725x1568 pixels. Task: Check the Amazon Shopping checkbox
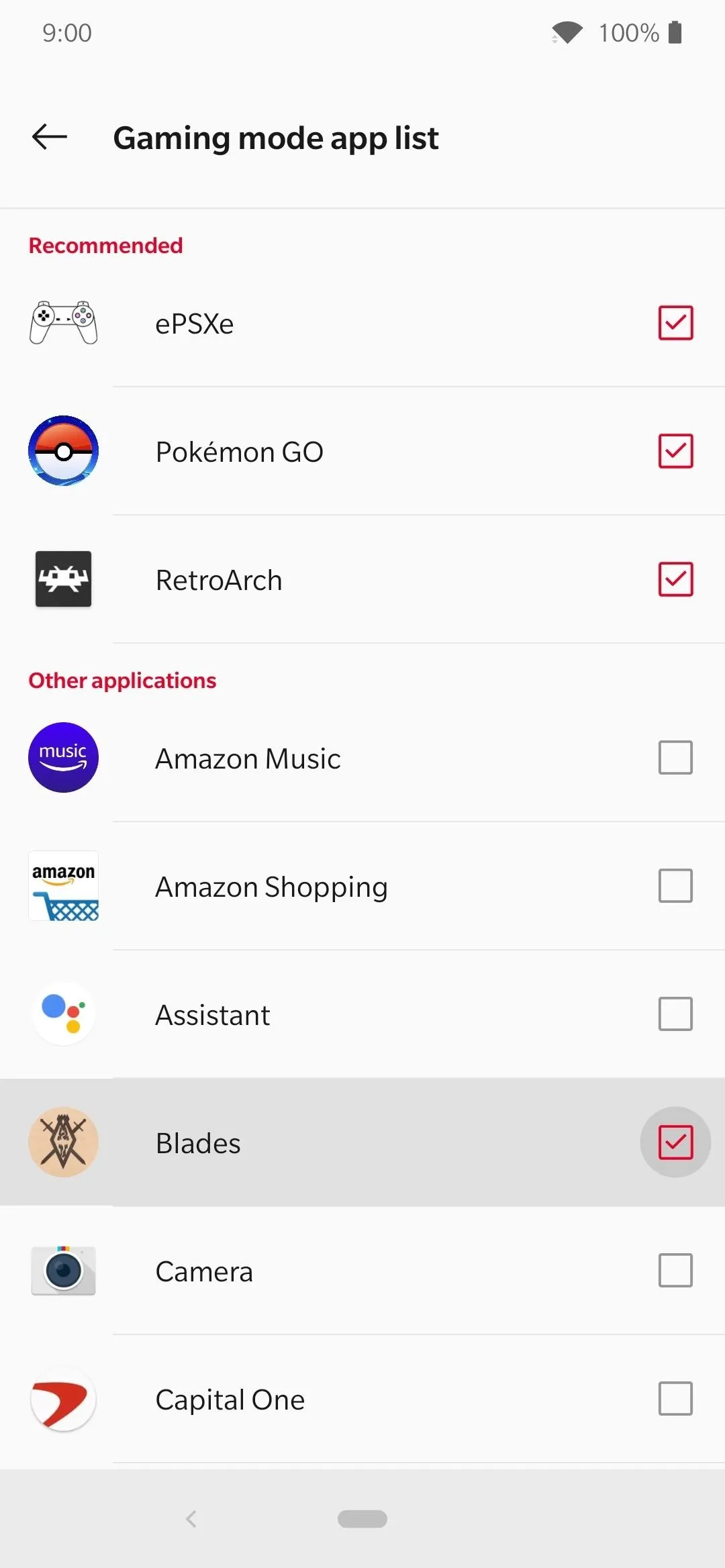(x=675, y=886)
